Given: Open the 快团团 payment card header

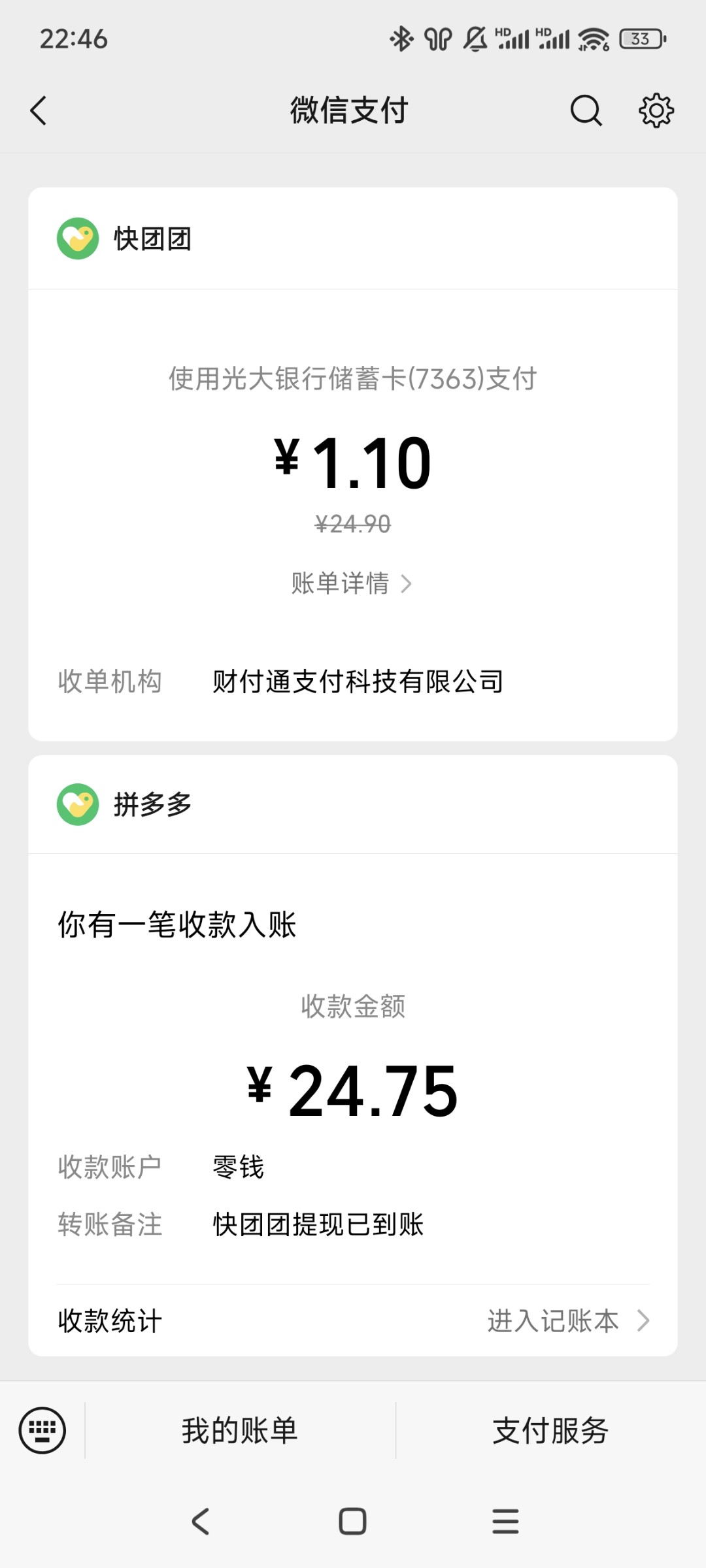Looking at the screenshot, I should tap(353, 238).
